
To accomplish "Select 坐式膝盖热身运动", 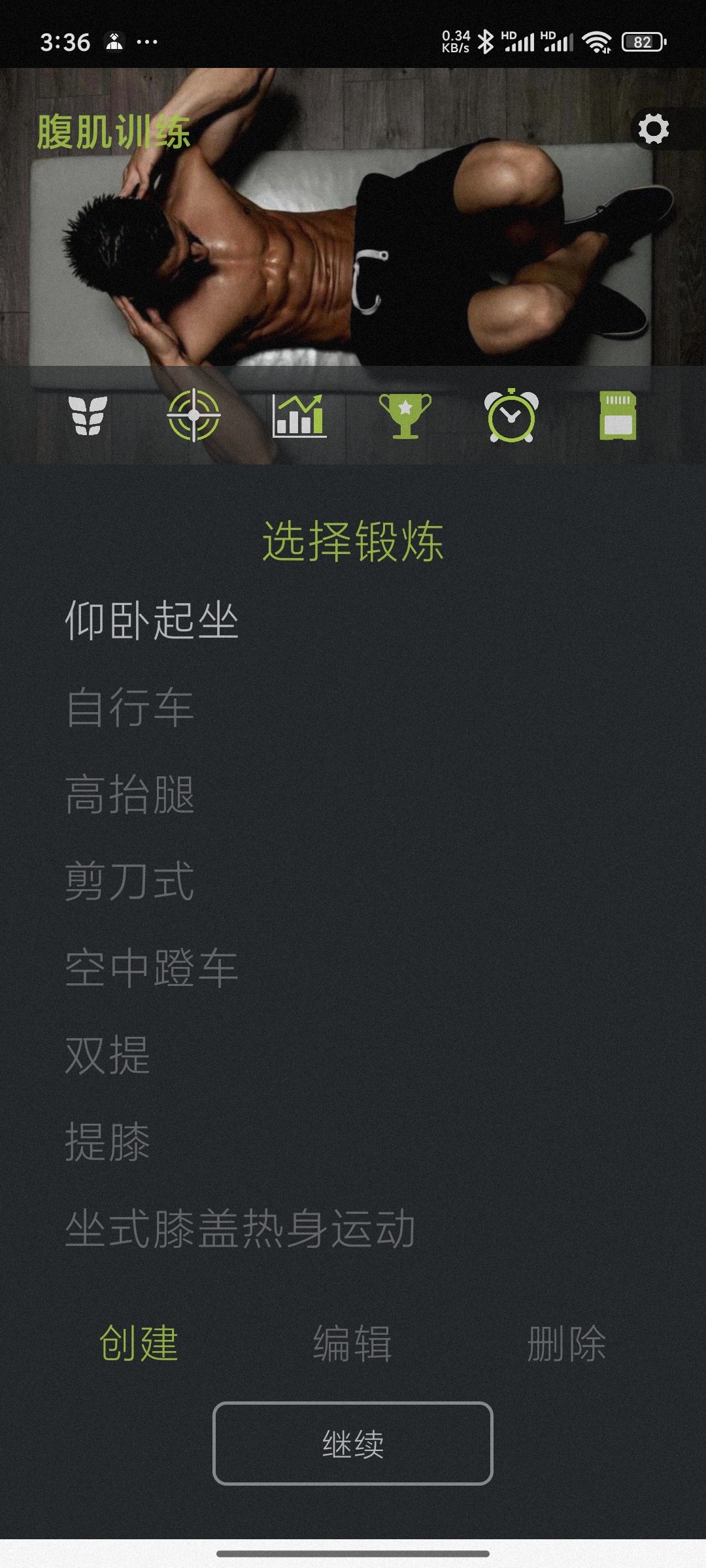I will 240,1229.
